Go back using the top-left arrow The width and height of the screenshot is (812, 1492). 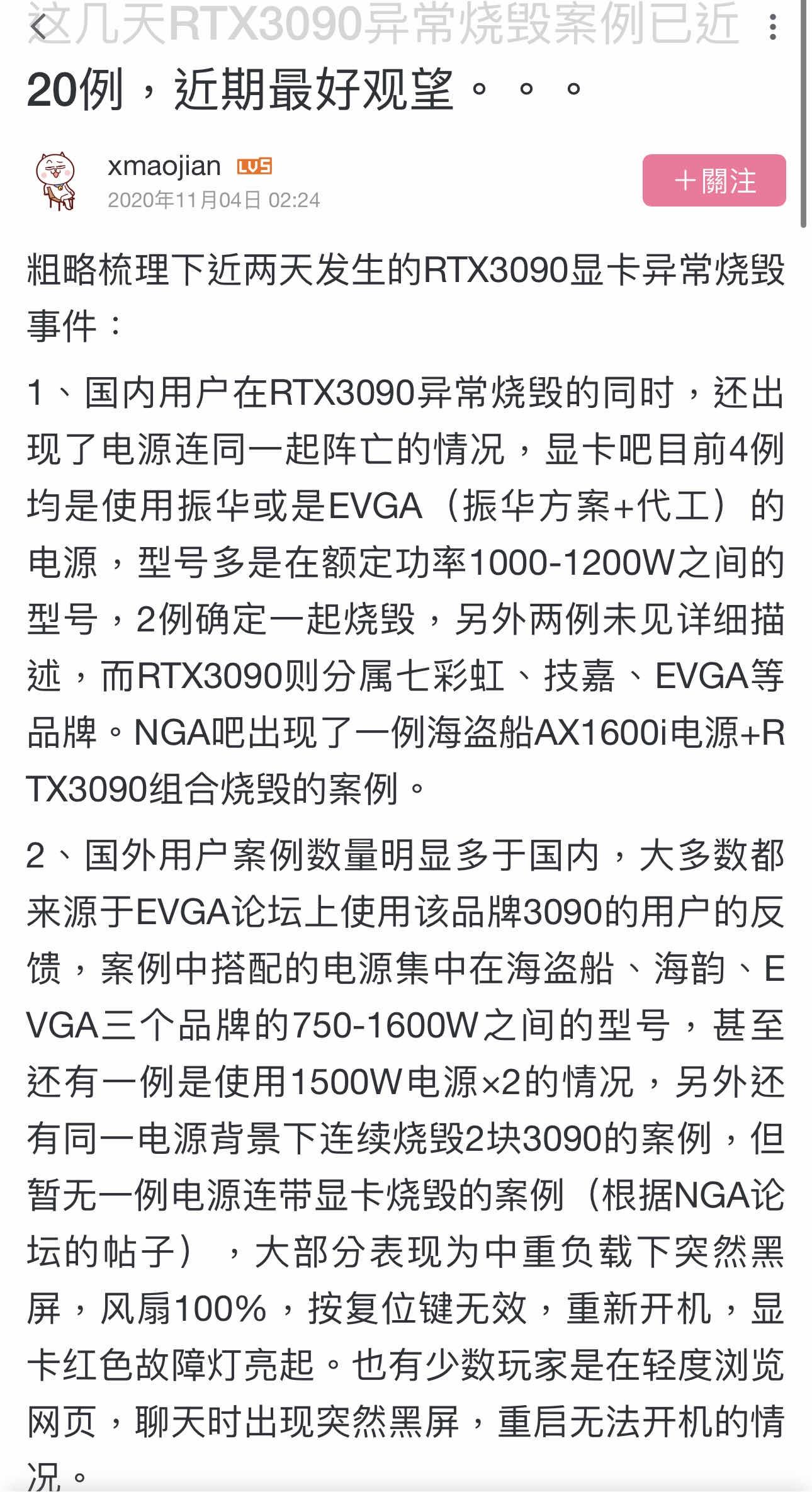[39, 28]
